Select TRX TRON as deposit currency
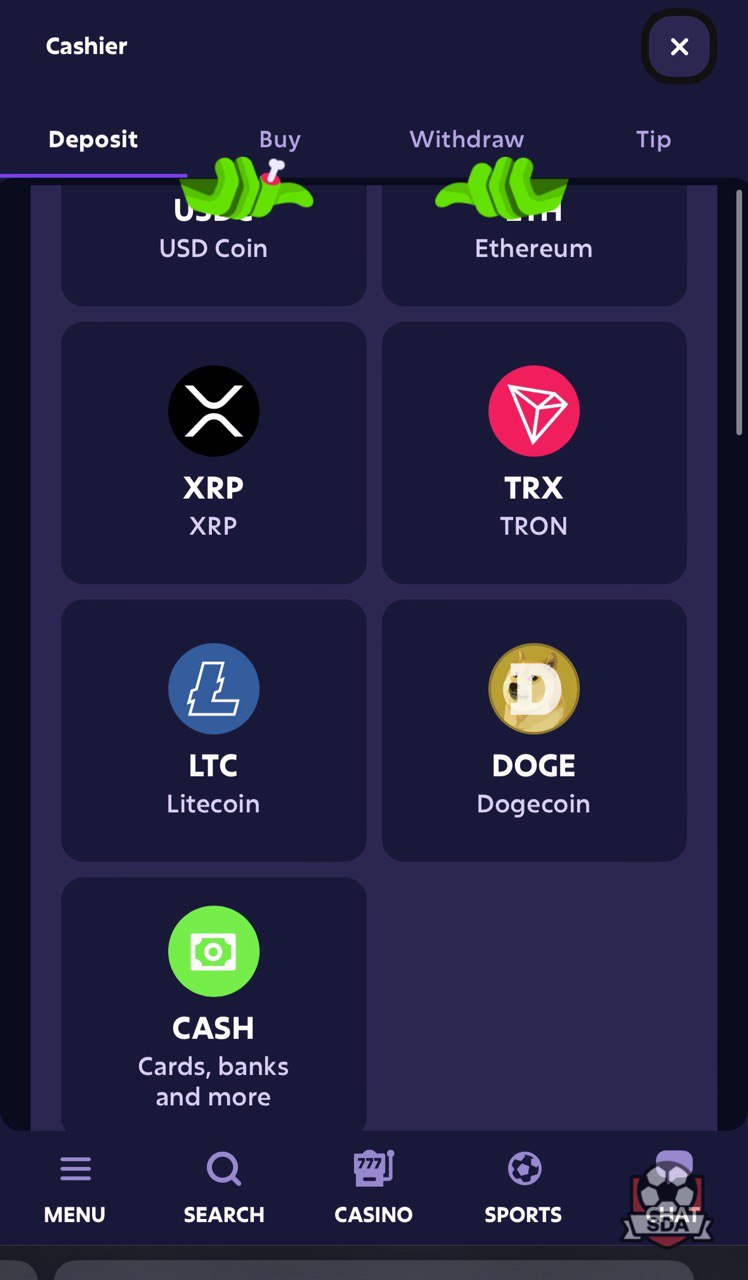Screen dimensions: 748x1280 pos(534,452)
